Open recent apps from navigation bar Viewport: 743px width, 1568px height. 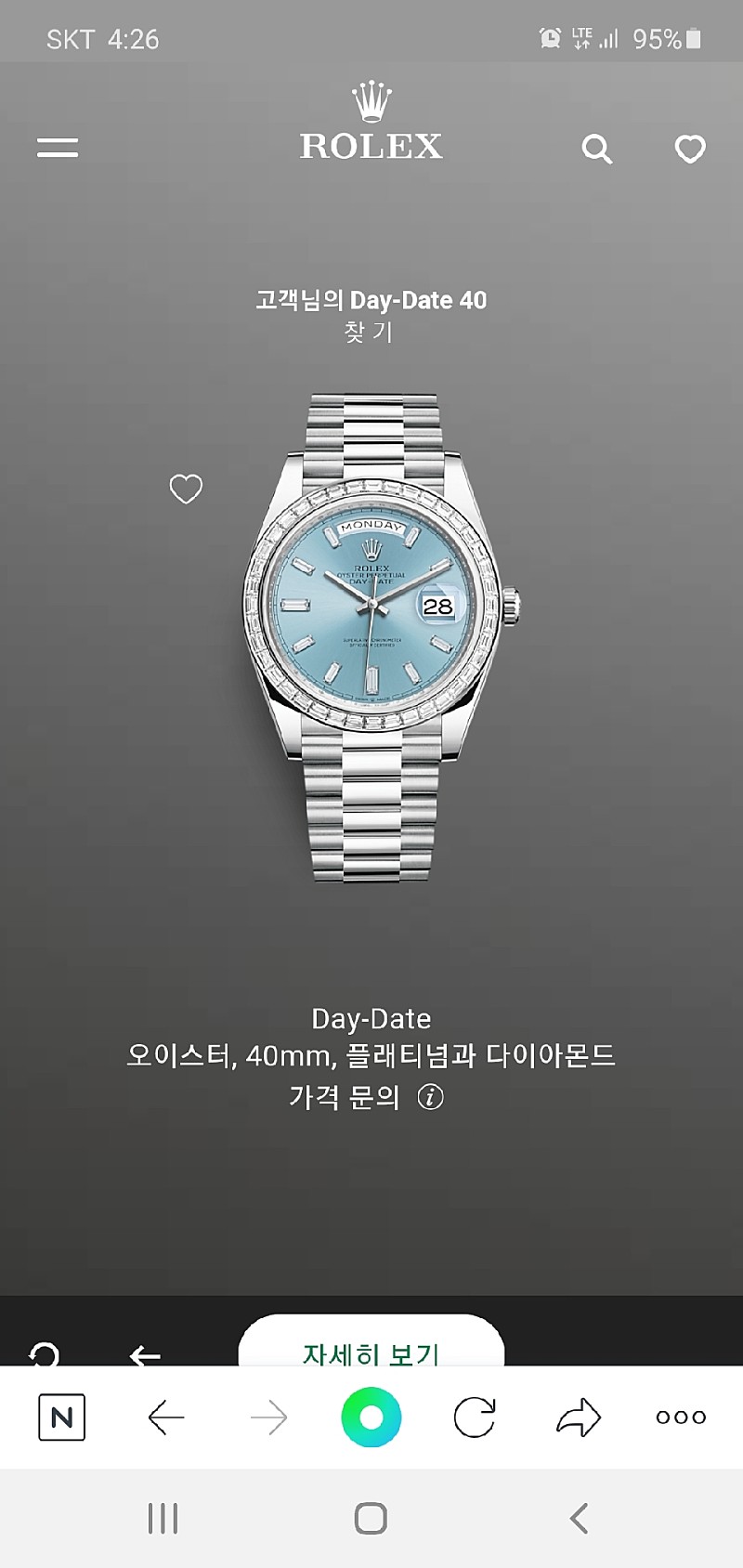(163, 1519)
